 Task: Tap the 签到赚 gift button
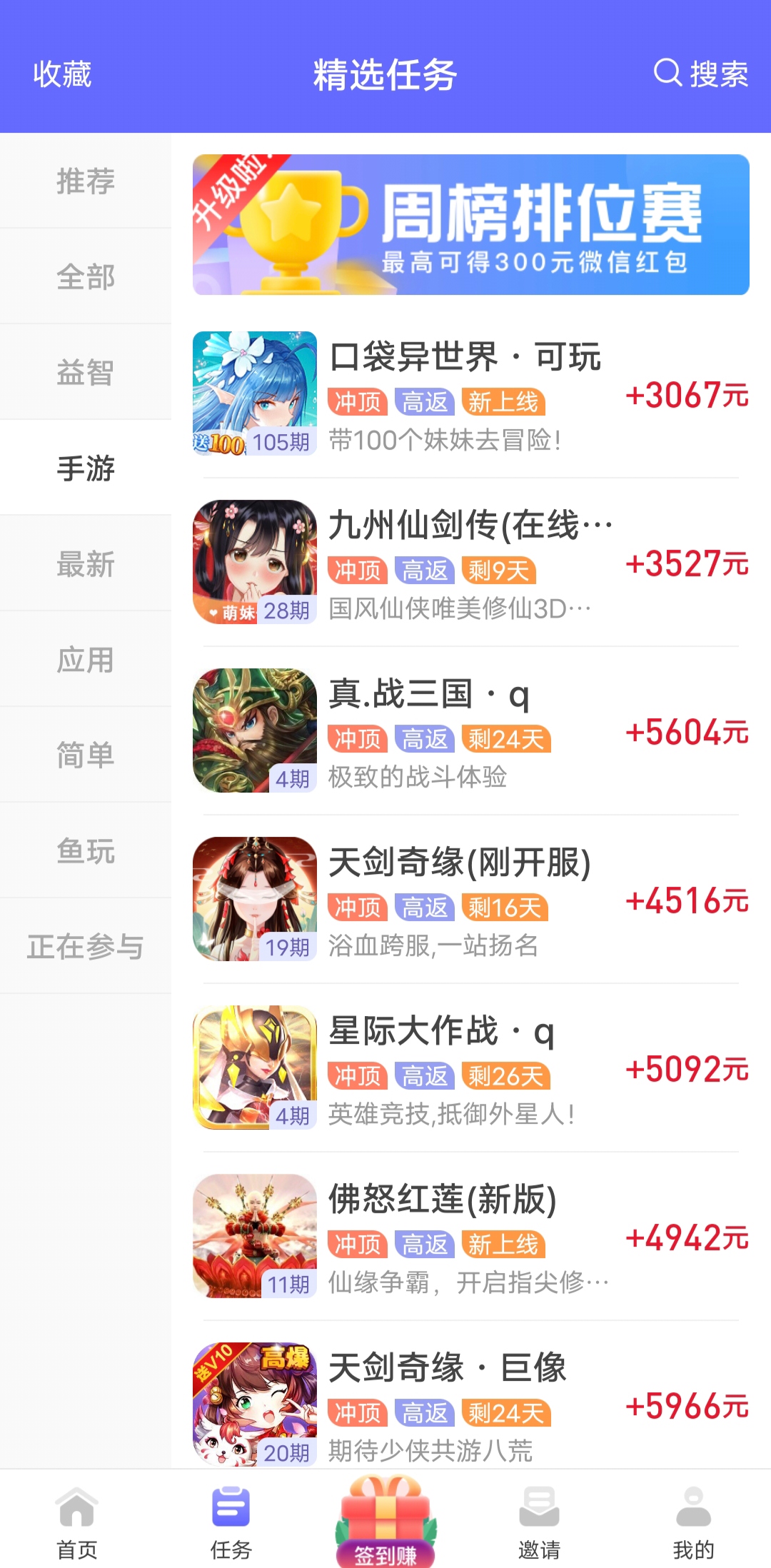385,1521
